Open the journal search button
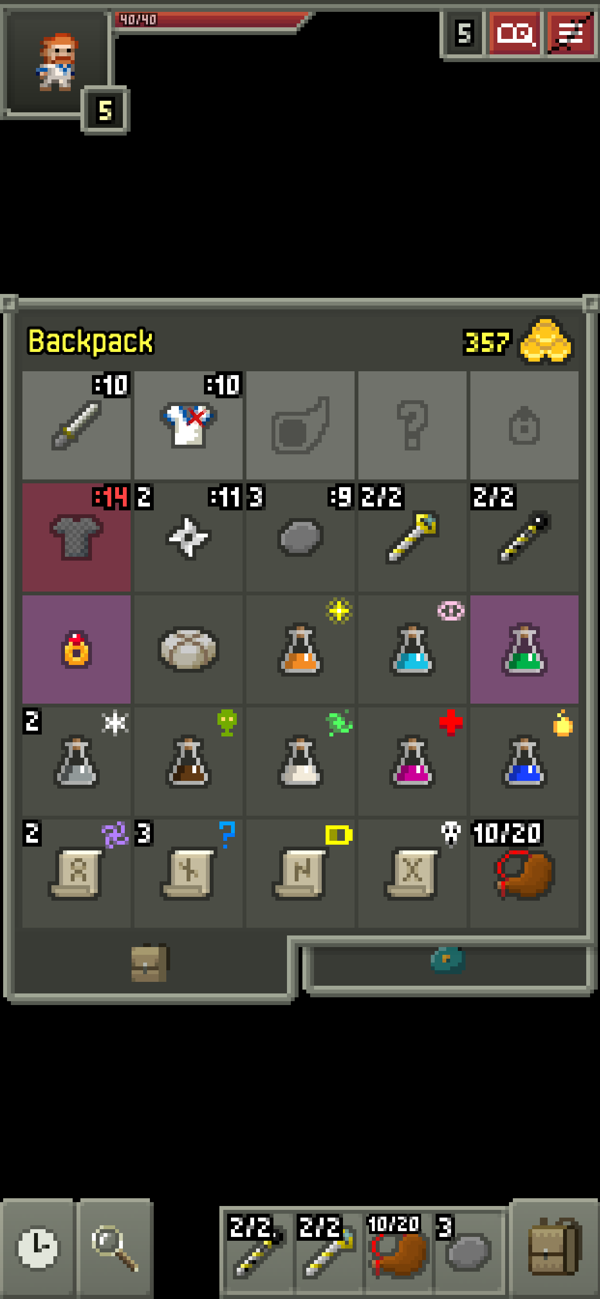Screen dimensions: 600x1299 pyautogui.click(x=515, y=35)
